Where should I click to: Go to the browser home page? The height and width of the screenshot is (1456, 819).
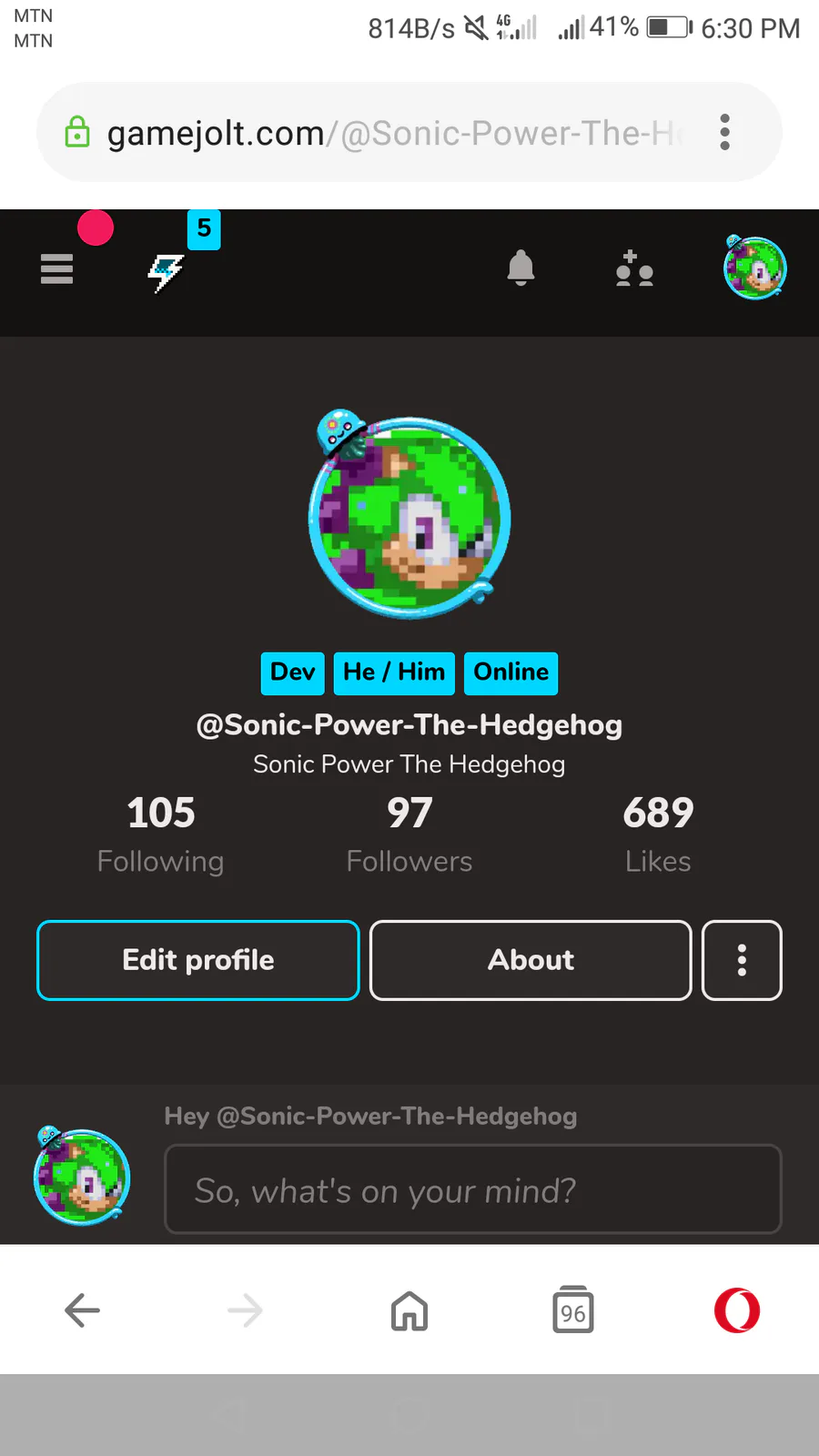tap(409, 1311)
